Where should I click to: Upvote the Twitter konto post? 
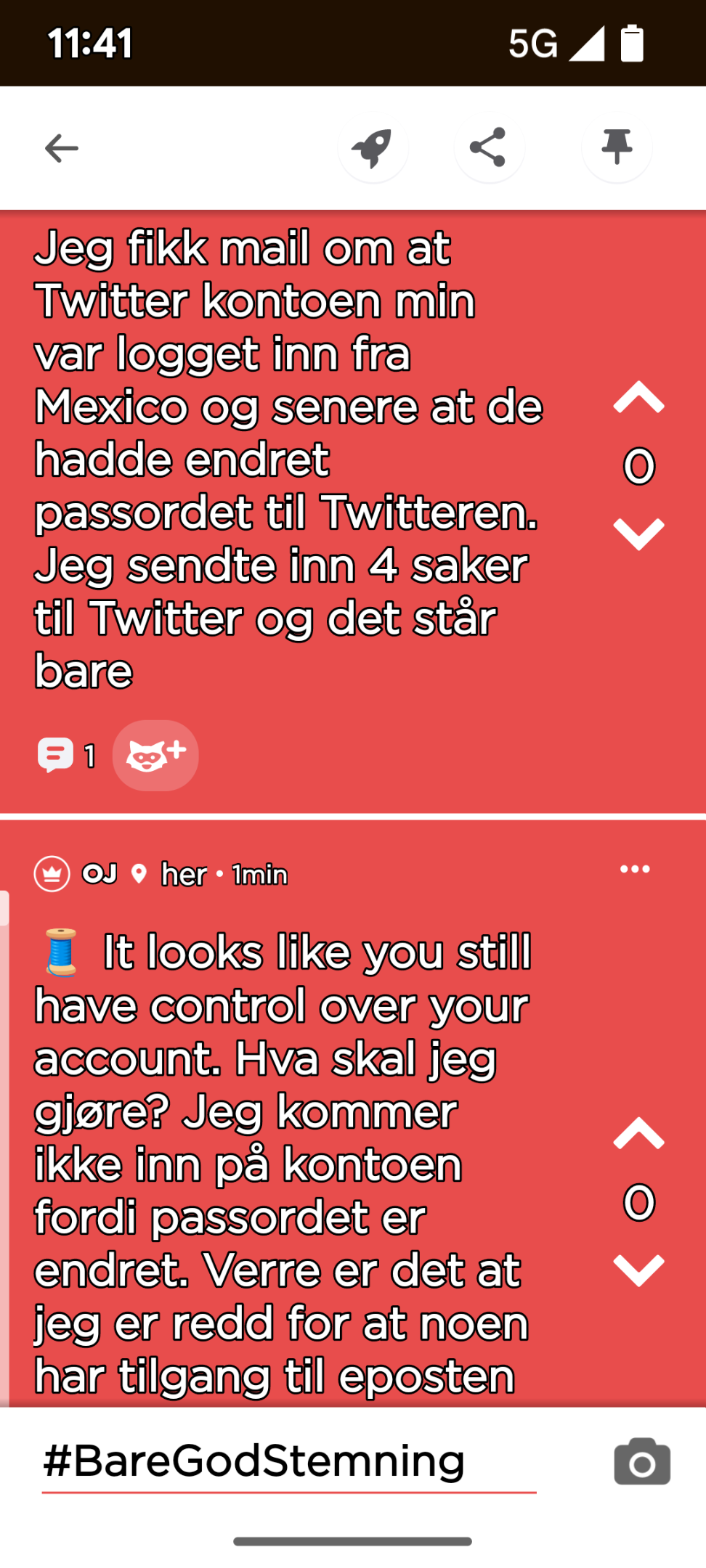click(639, 398)
